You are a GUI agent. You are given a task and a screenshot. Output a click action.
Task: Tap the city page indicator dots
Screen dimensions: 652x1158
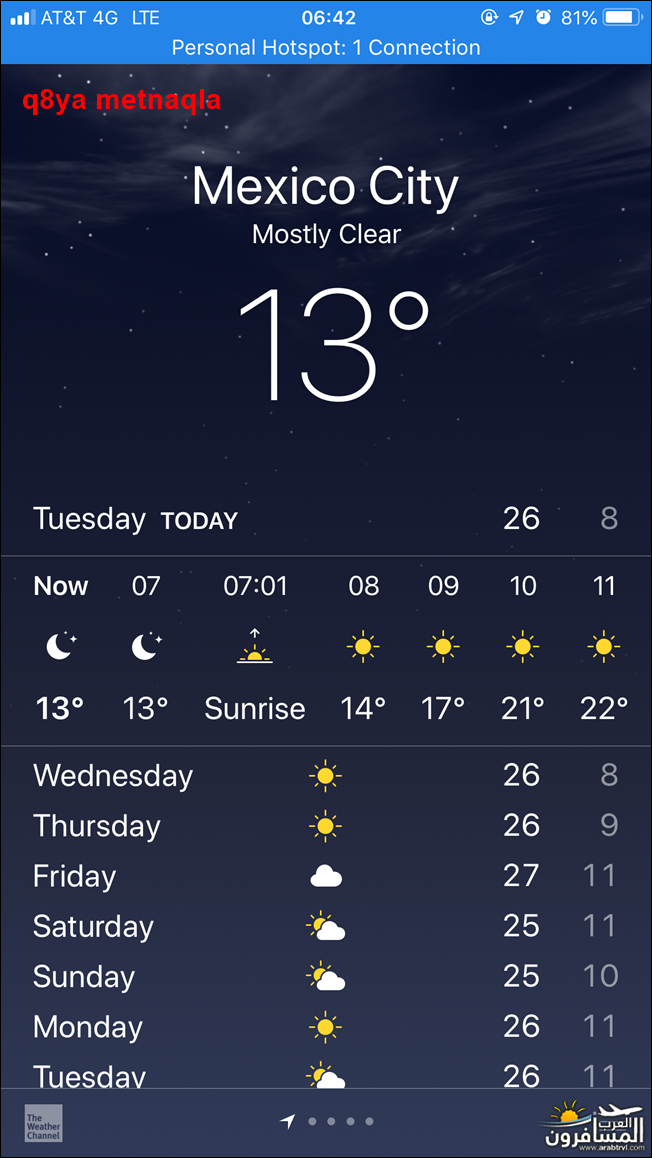tap(326, 1121)
